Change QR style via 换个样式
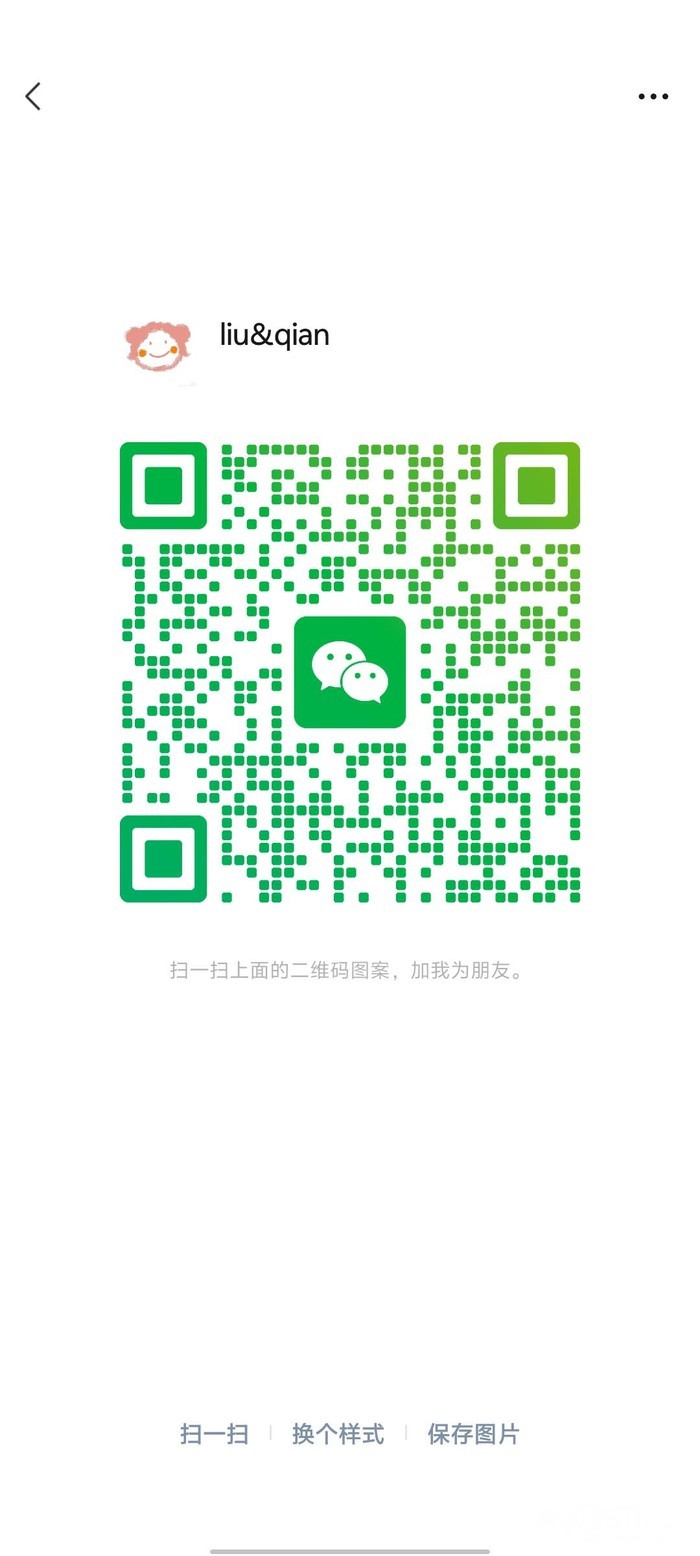 point(338,1433)
